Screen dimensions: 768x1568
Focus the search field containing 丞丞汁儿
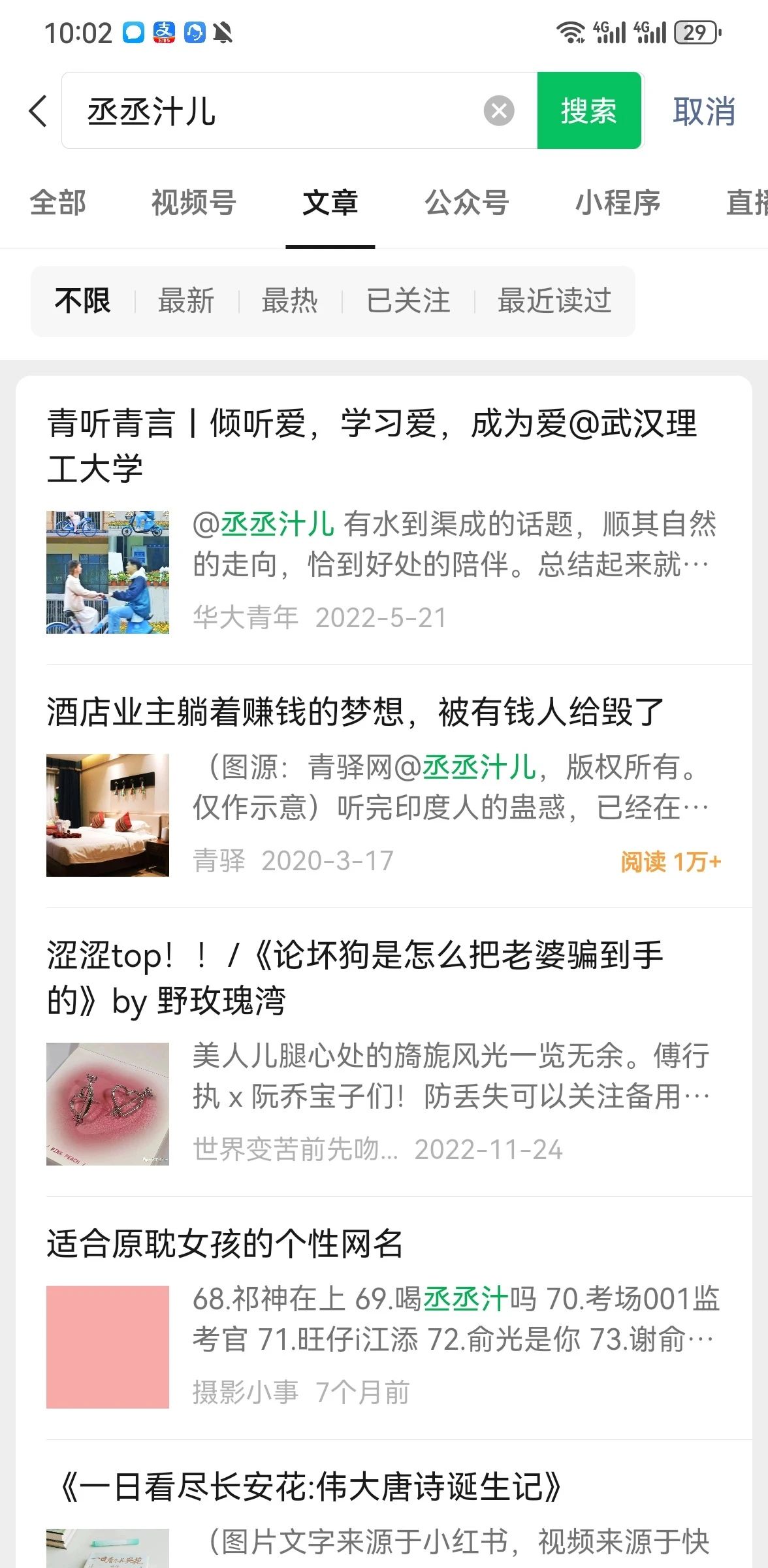(x=281, y=110)
